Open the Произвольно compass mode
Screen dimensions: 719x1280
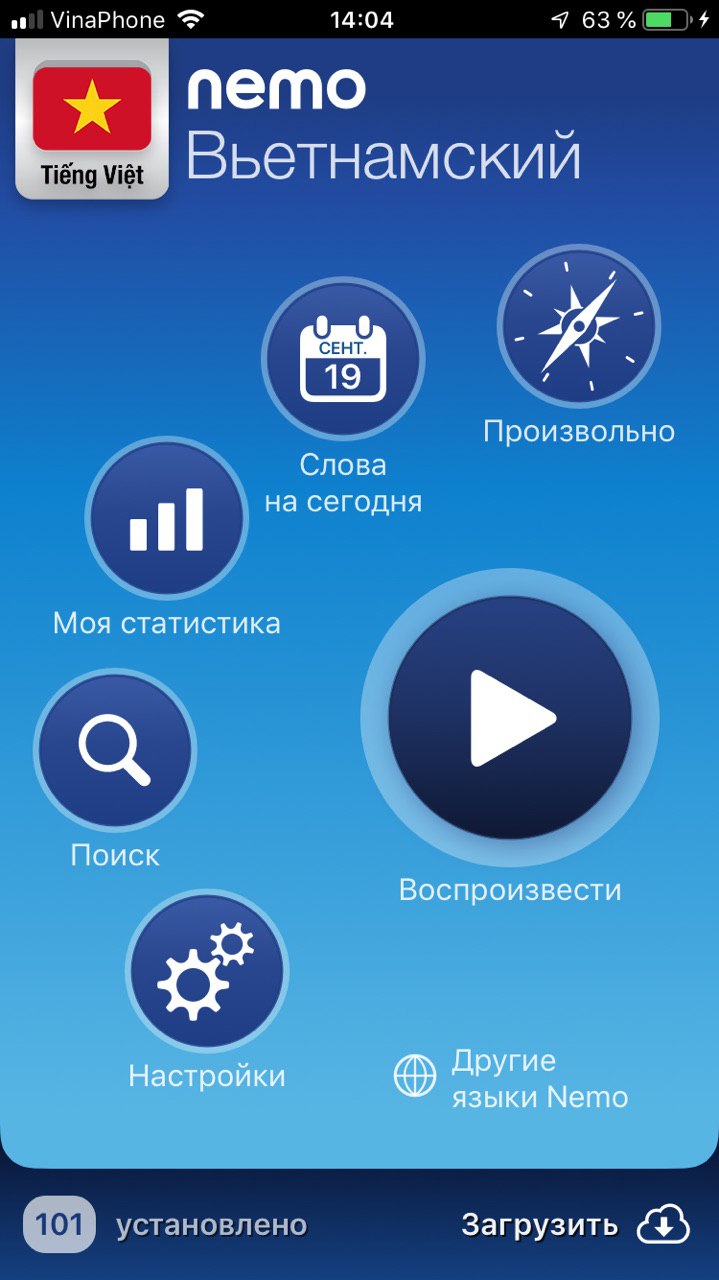(579, 326)
